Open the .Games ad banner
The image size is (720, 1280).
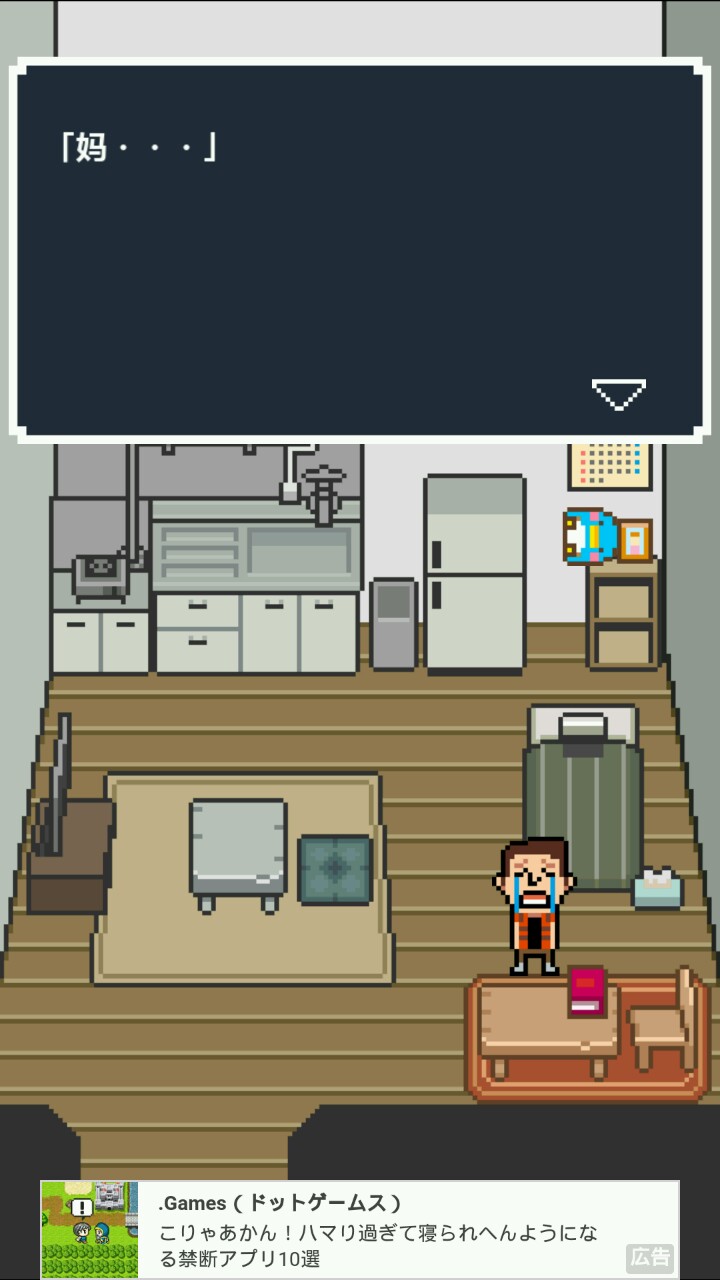tap(360, 1229)
